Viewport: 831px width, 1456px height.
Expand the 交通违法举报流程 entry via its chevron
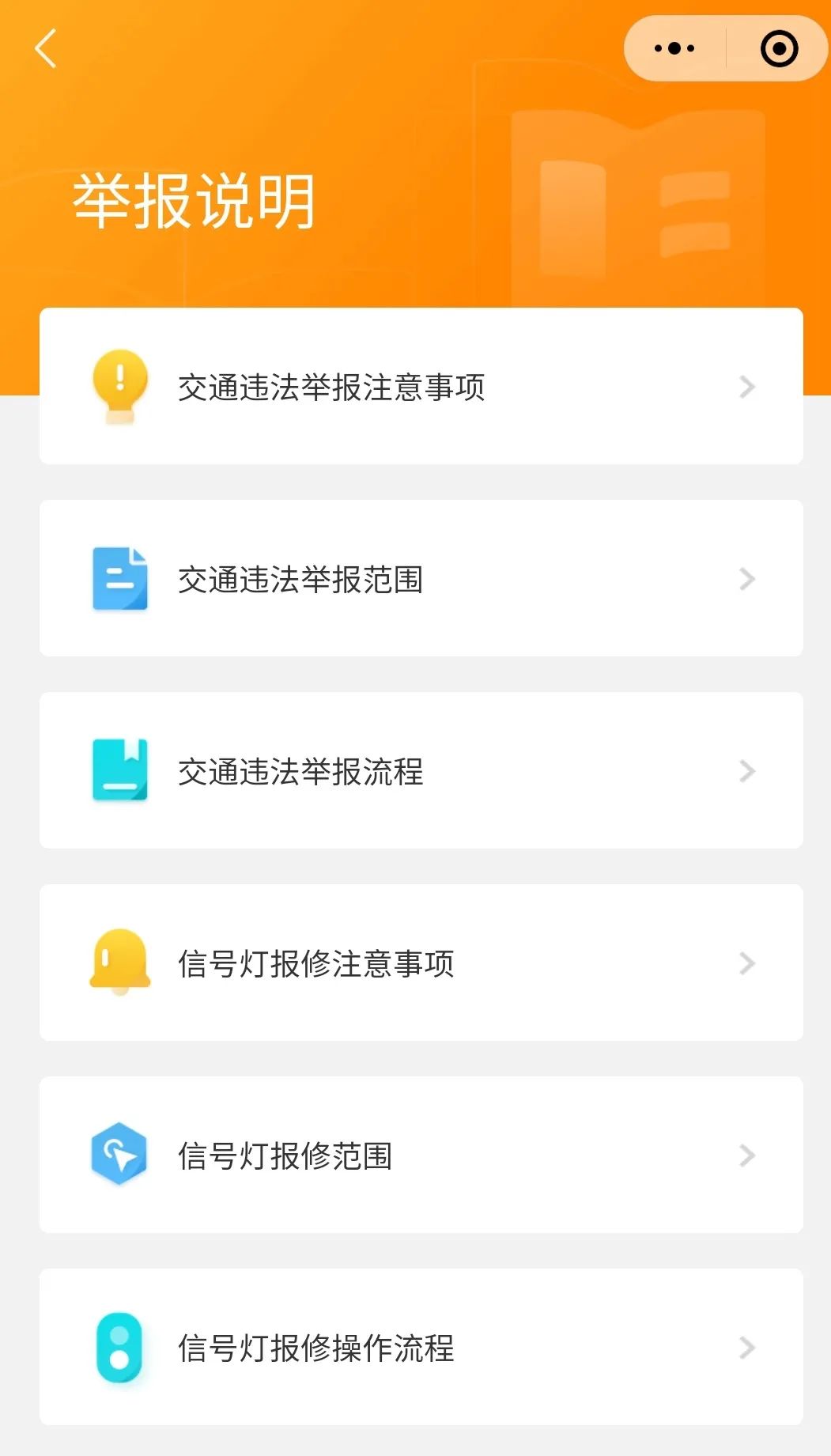[745, 770]
